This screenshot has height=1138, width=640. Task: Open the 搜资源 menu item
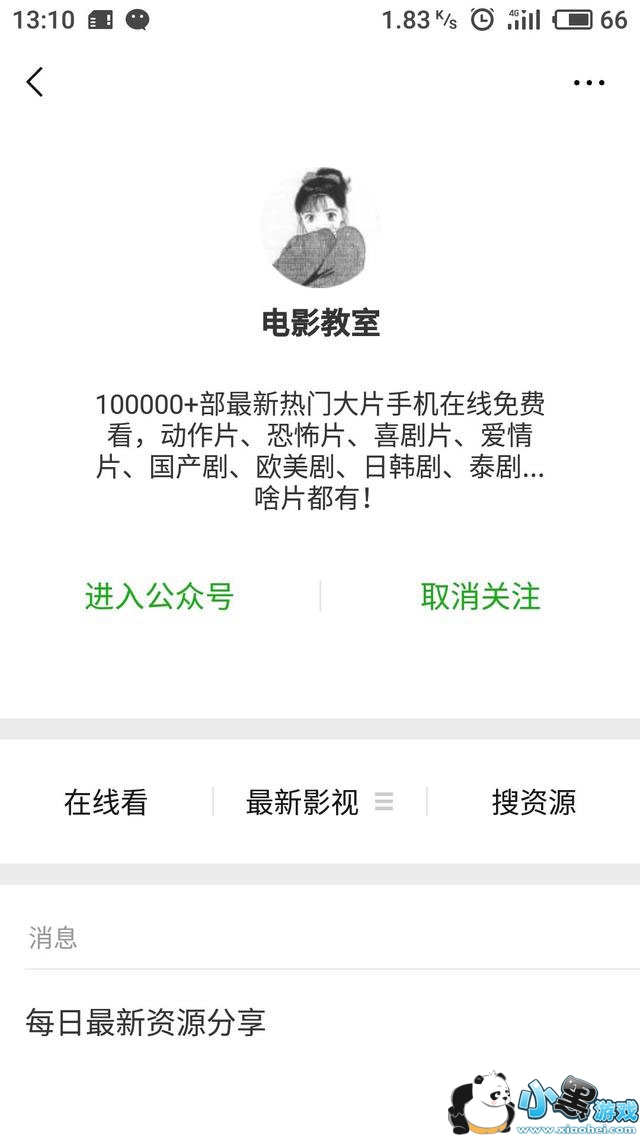533,802
